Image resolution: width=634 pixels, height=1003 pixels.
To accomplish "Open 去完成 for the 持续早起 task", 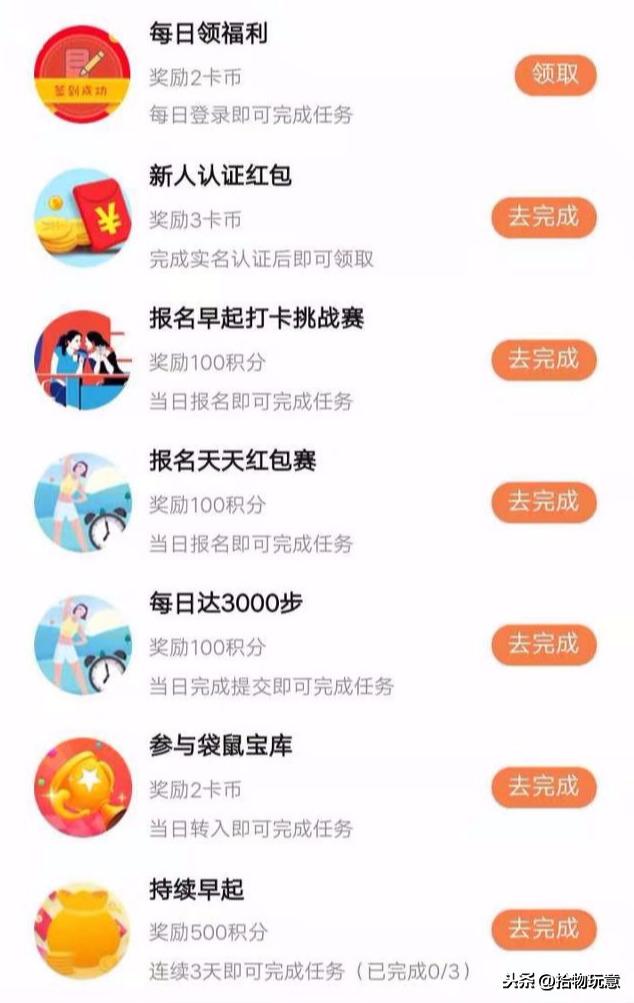I will (x=543, y=929).
